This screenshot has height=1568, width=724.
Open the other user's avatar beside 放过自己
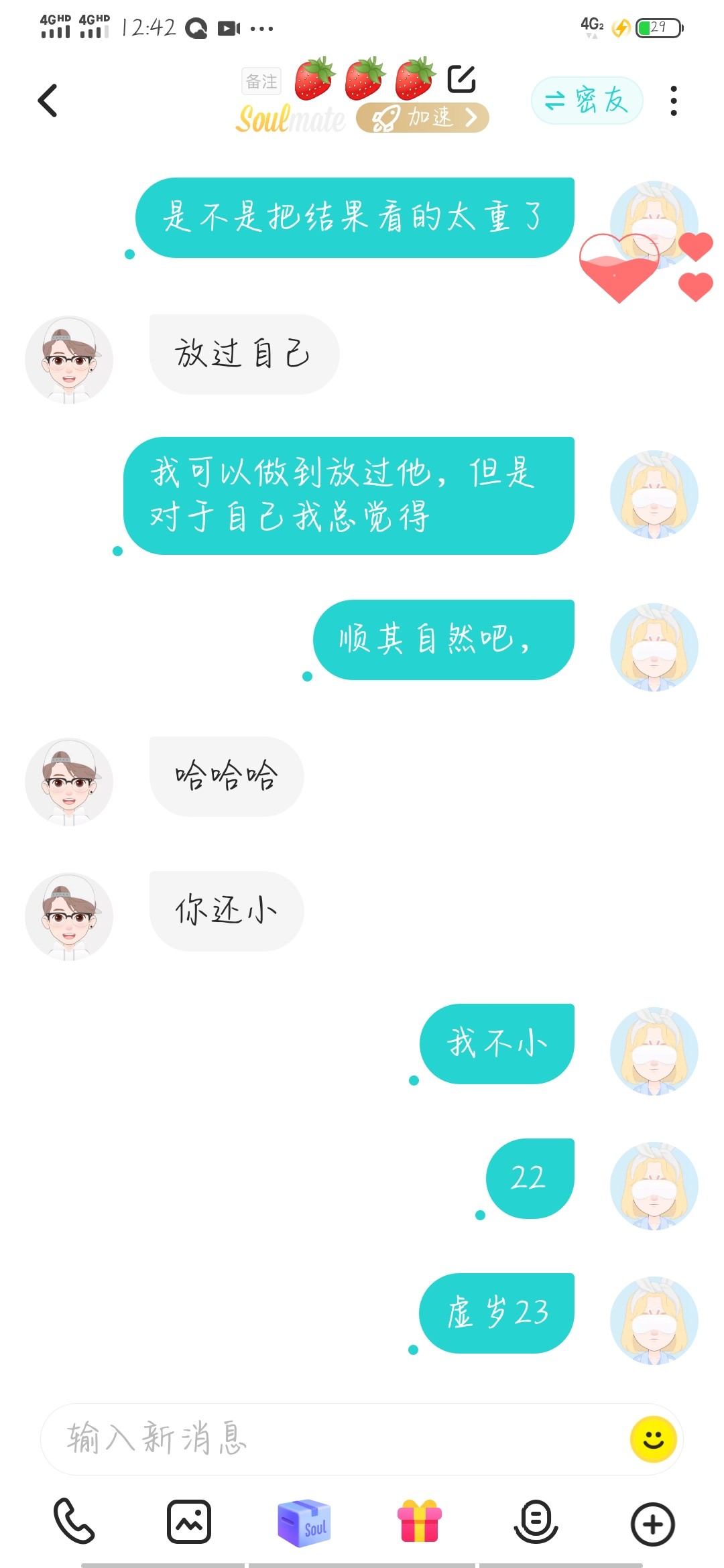tap(69, 360)
